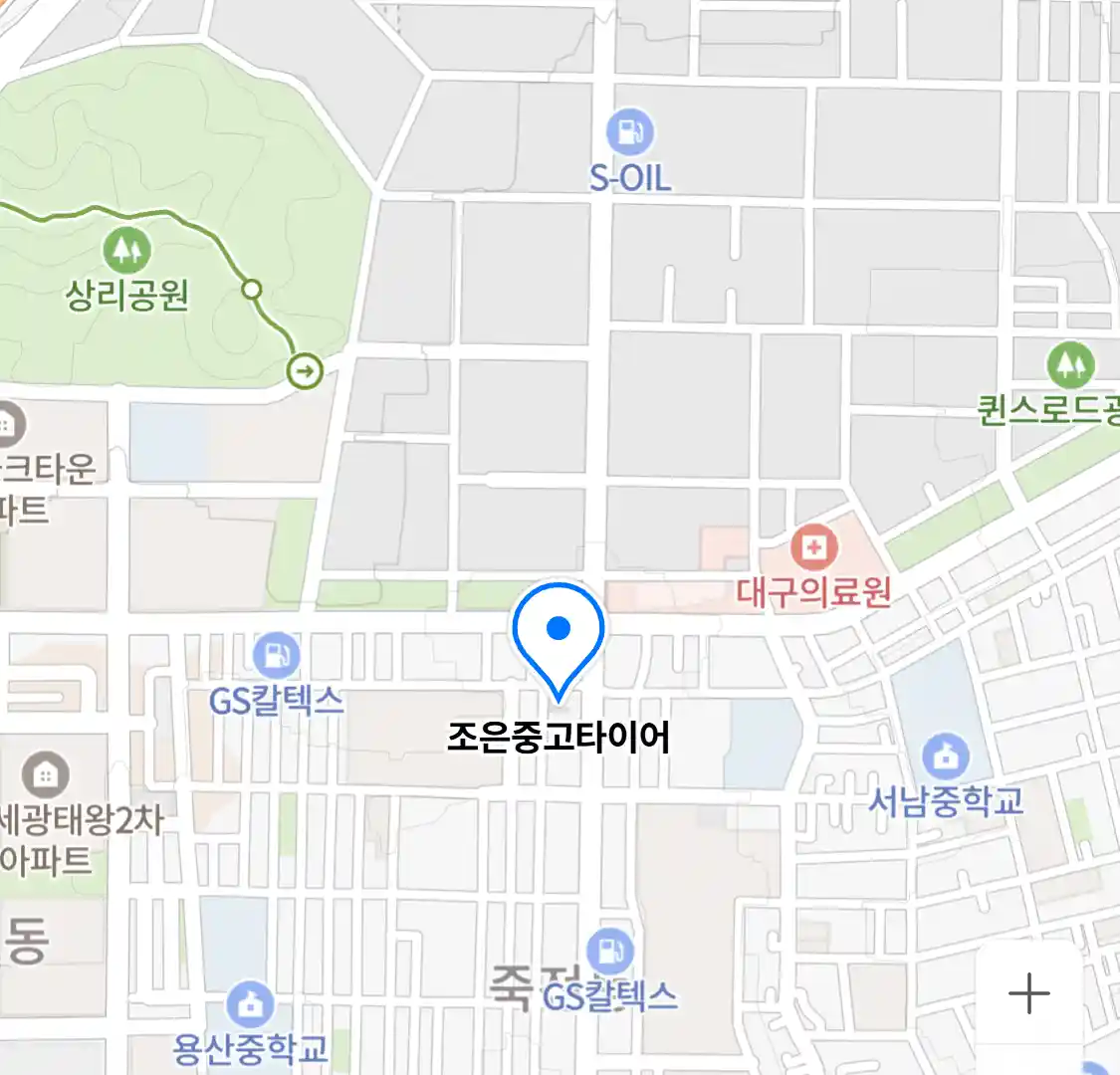Tap the trail arrow icon at 상리공원
The width and height of the screenshot is (1120, 1075).
[306, 372]
